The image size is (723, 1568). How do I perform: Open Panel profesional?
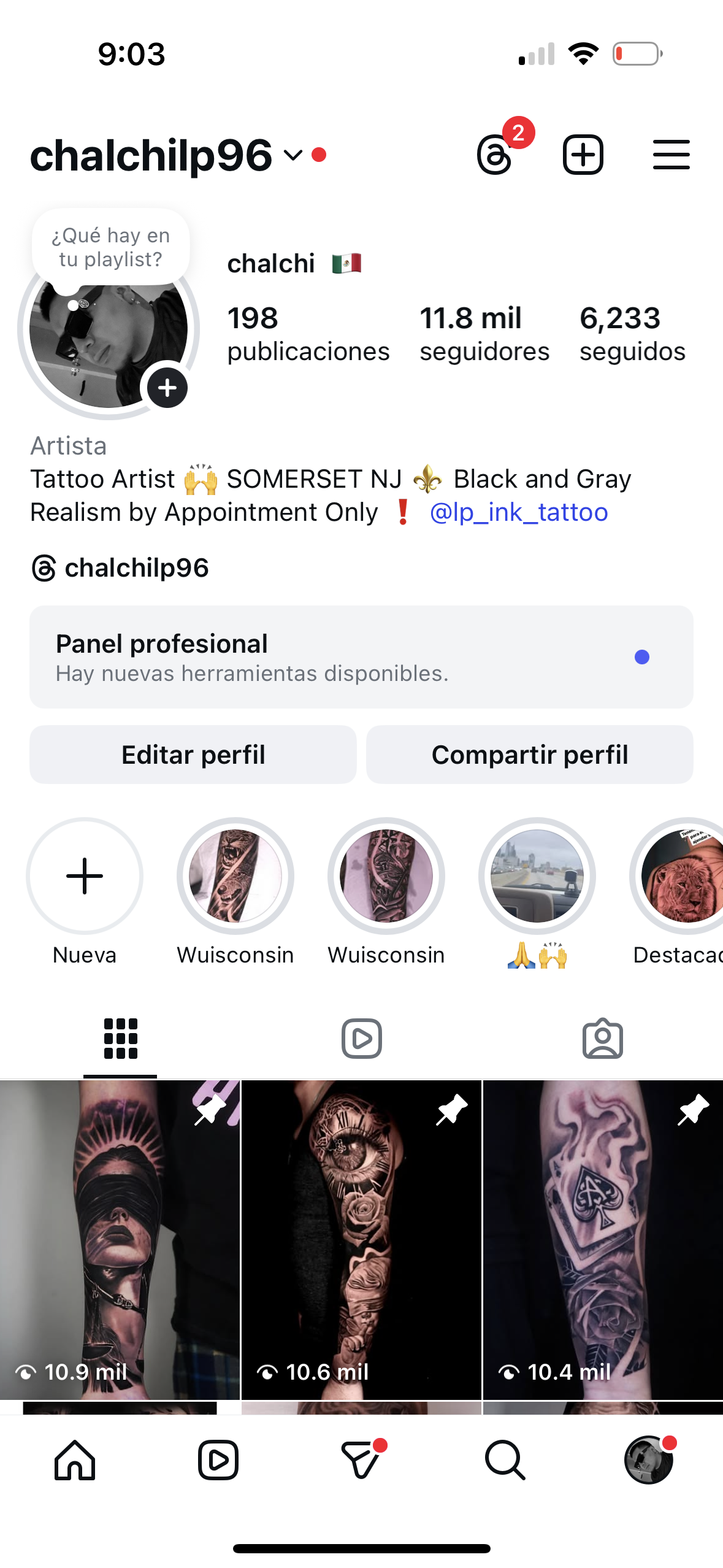point(361,657)
